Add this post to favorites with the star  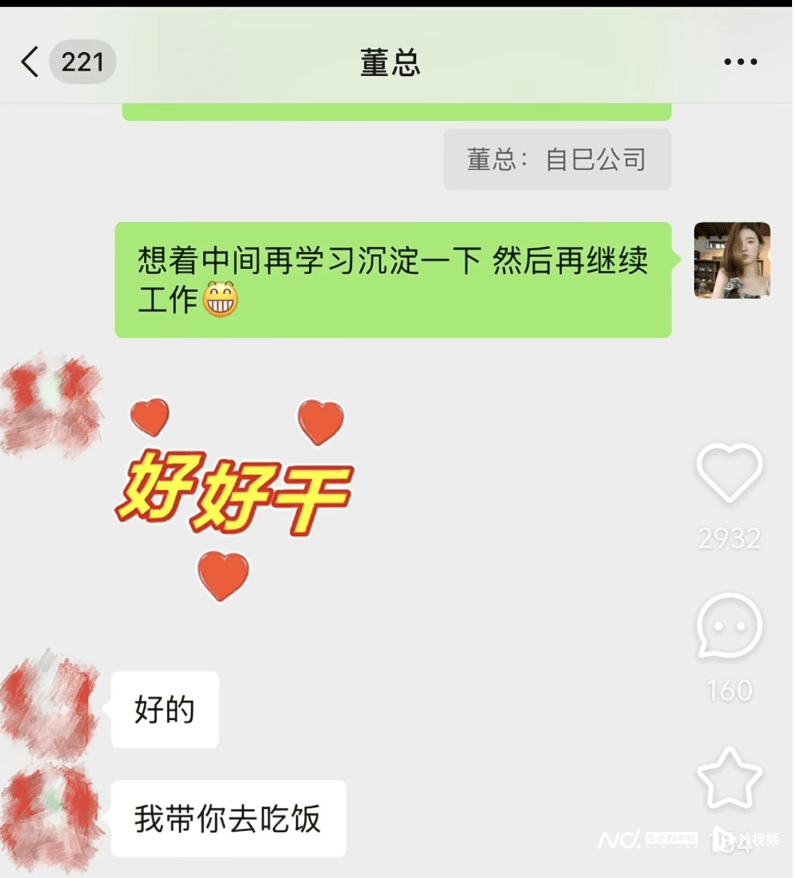(x=729, y=778)
